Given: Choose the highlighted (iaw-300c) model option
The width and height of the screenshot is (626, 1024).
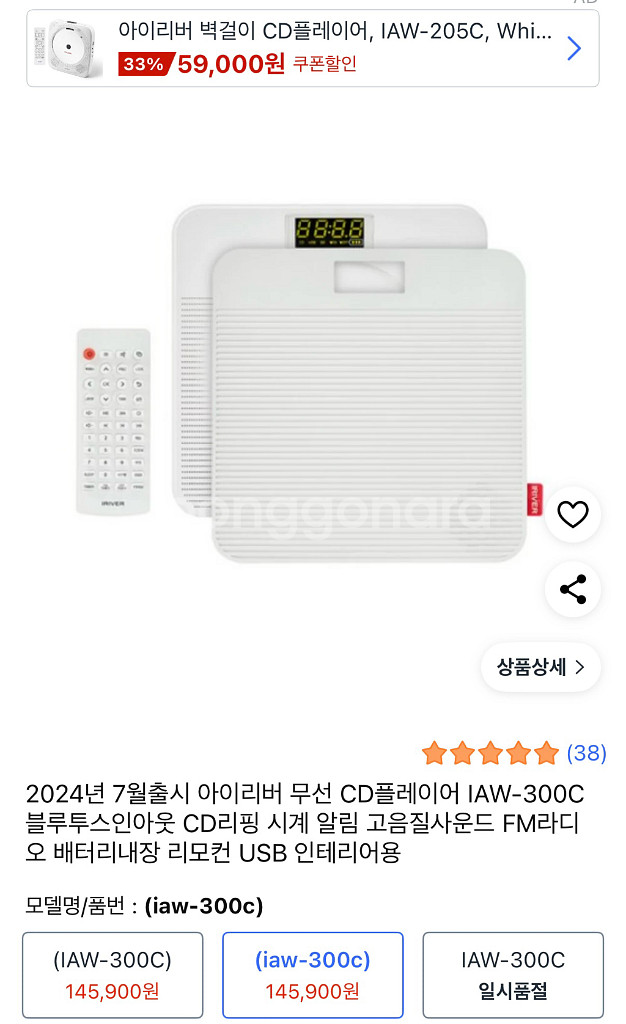Looking at the screenshot, I should coord(312,975).
